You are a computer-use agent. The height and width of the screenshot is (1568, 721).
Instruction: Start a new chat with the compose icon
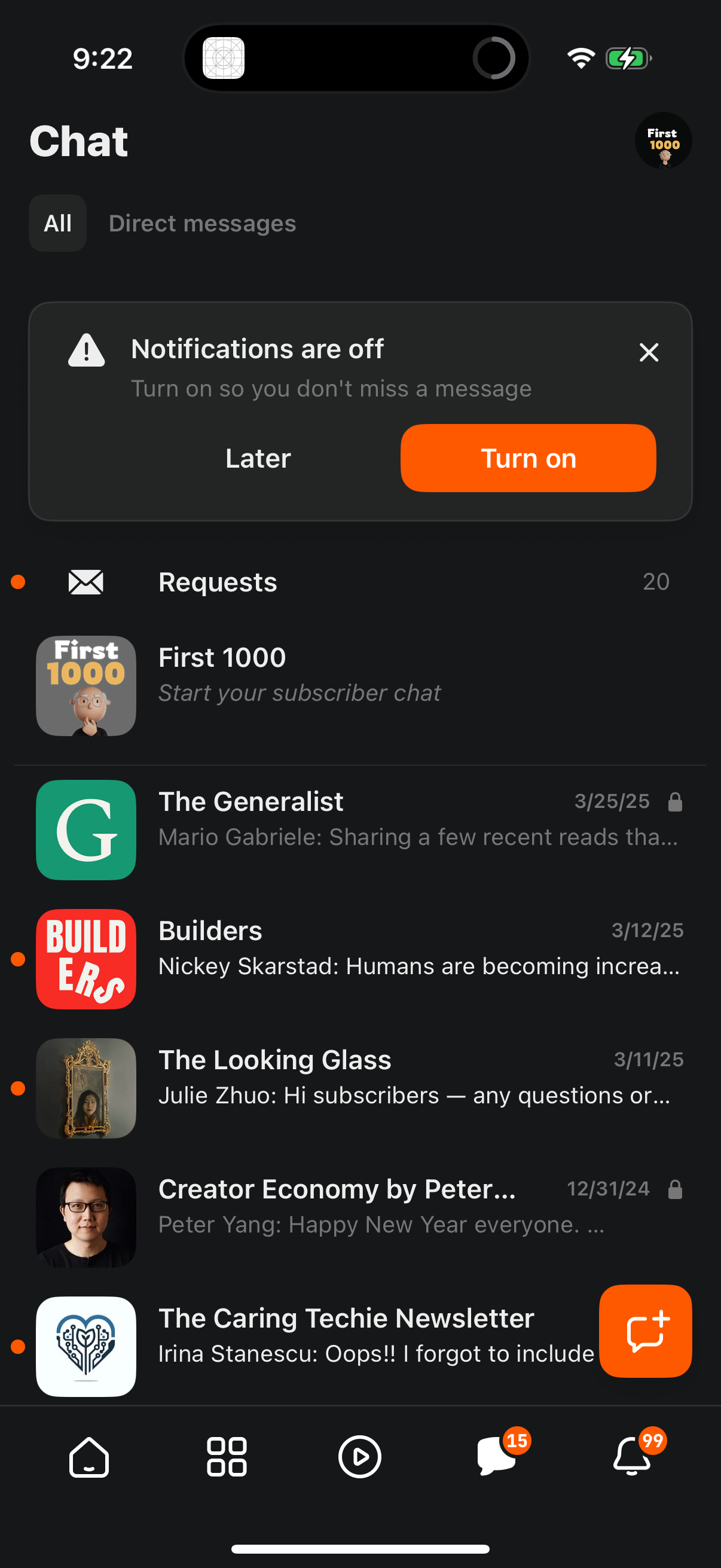[646, 1331]
